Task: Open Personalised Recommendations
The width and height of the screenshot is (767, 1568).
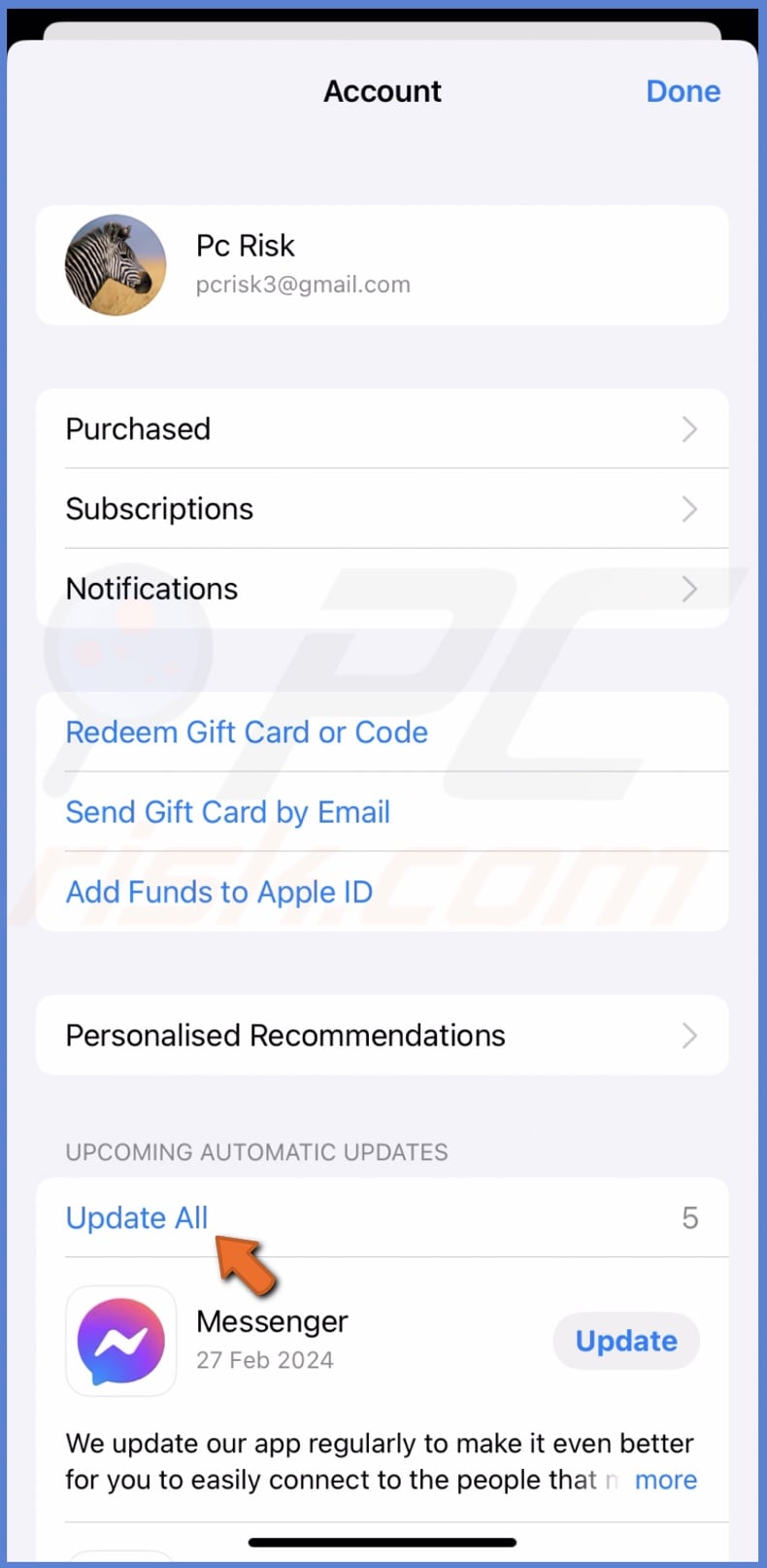Action: click(x=284, y=1035)
